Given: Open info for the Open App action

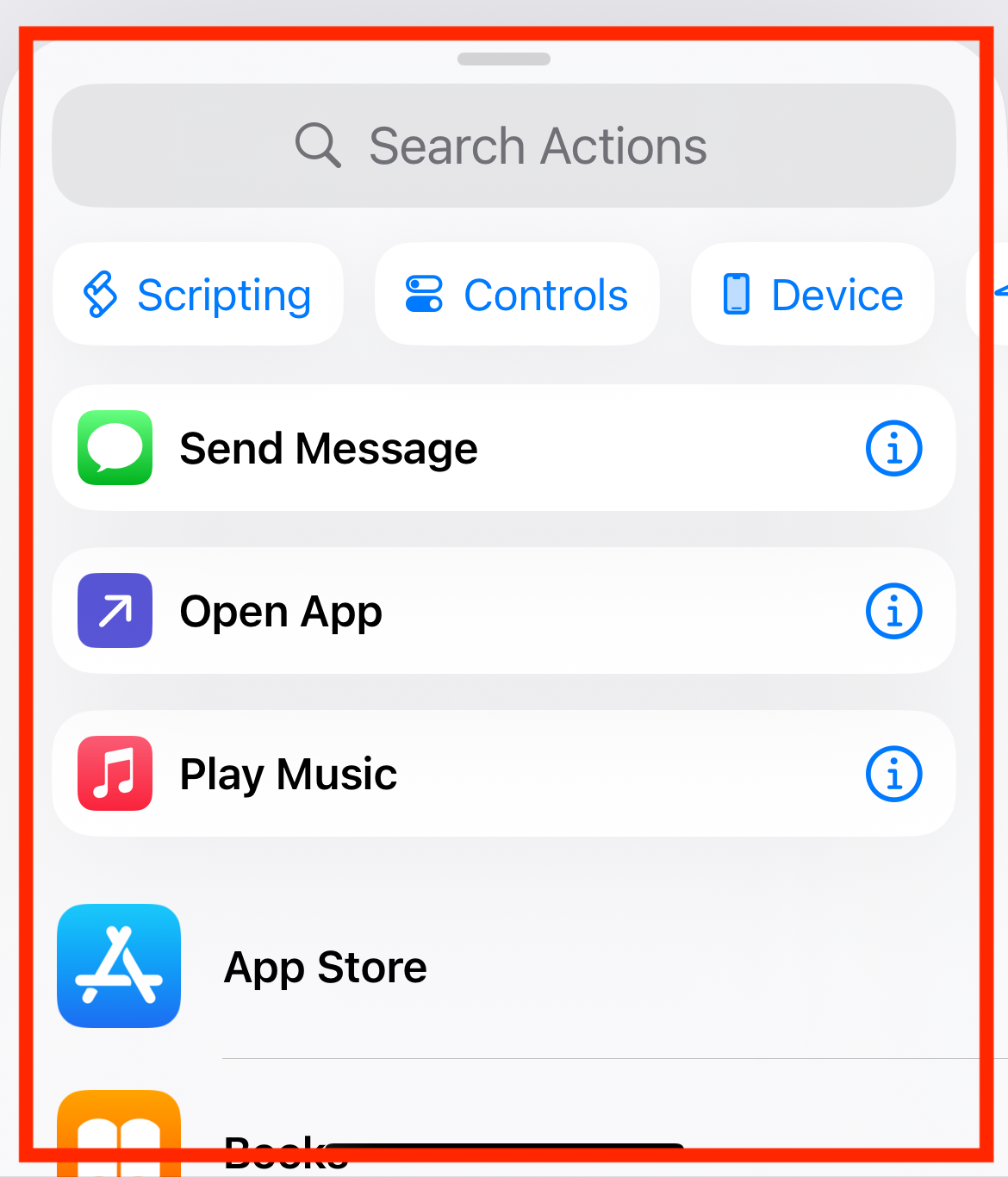Looking at the screenshot, I should pos(893,611).
